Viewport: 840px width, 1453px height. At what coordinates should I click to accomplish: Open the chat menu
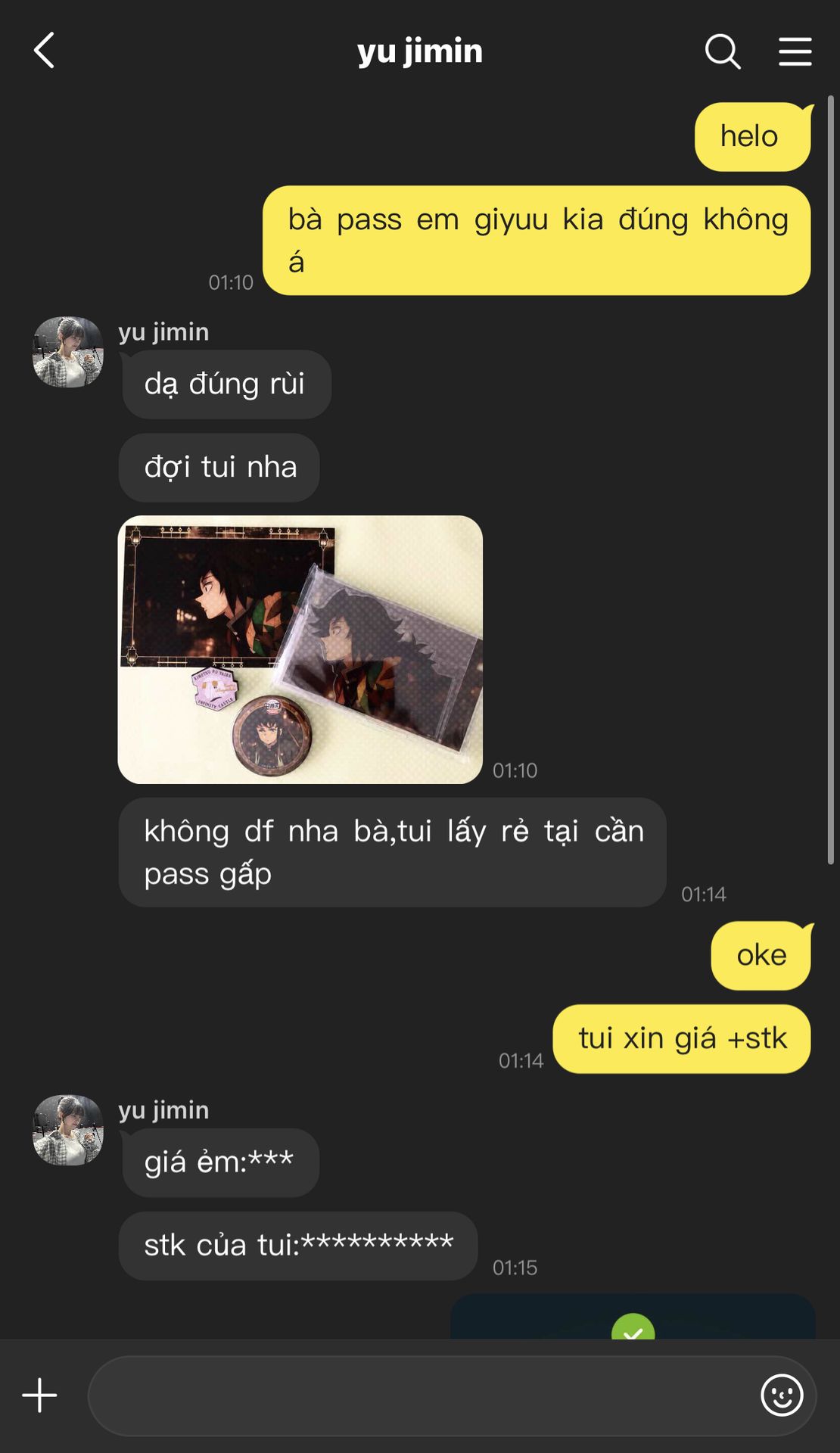[x=795, y=51]
